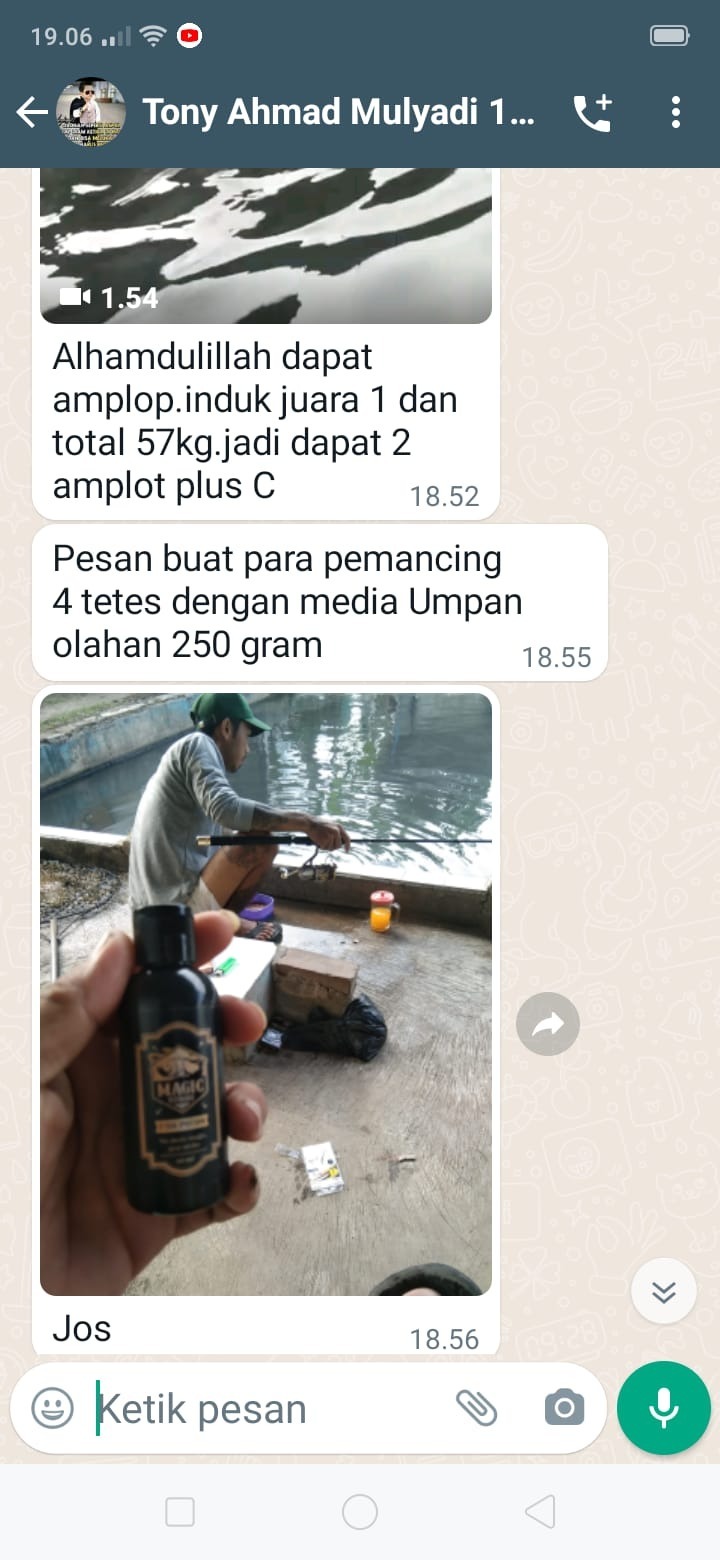Screen dimensions: 720x1560
Task: Forward the fishing photo message
Action: (x=548, y=1024)
